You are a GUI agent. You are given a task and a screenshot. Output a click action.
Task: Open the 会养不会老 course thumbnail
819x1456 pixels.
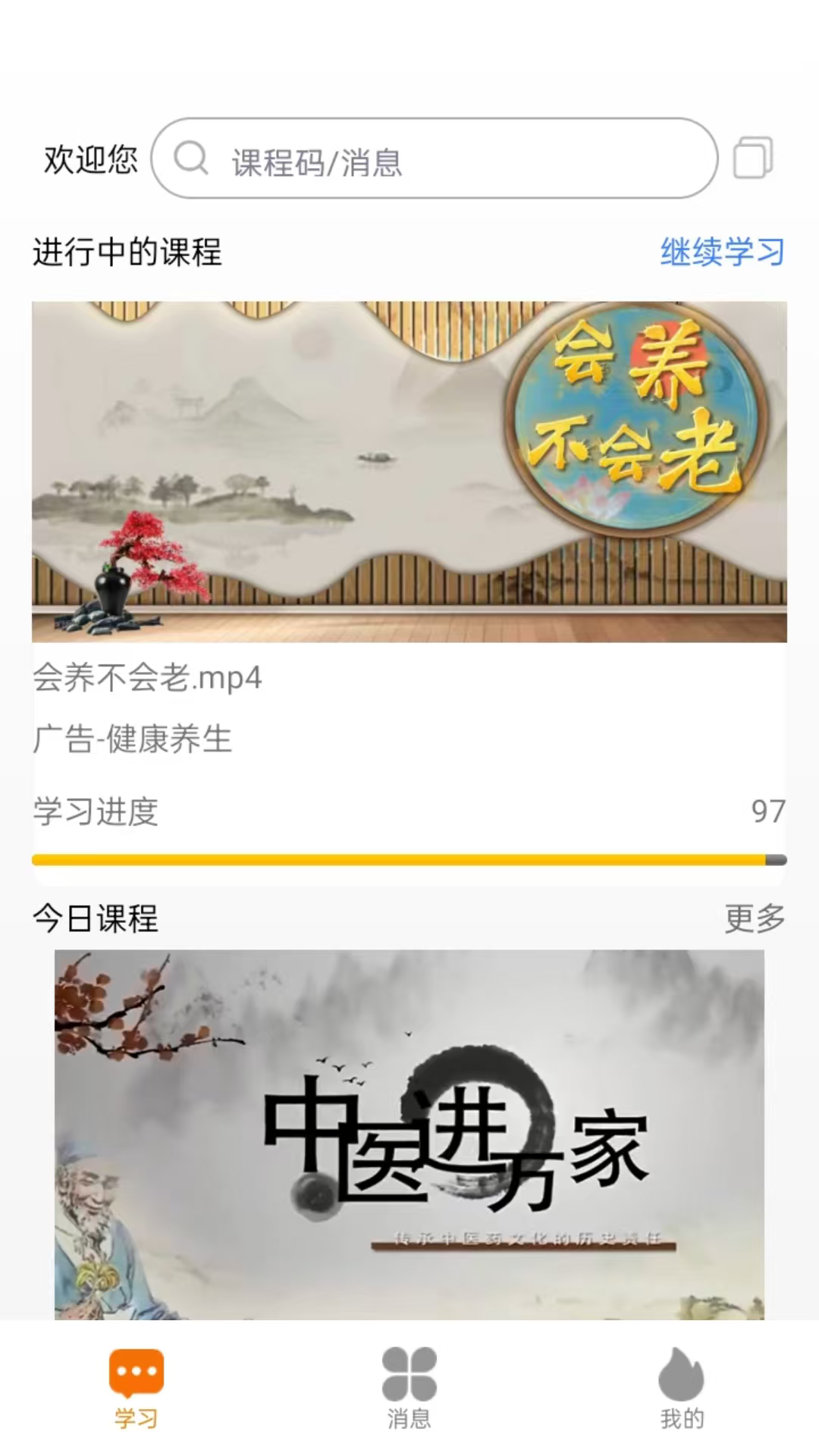tap(409, 470)
